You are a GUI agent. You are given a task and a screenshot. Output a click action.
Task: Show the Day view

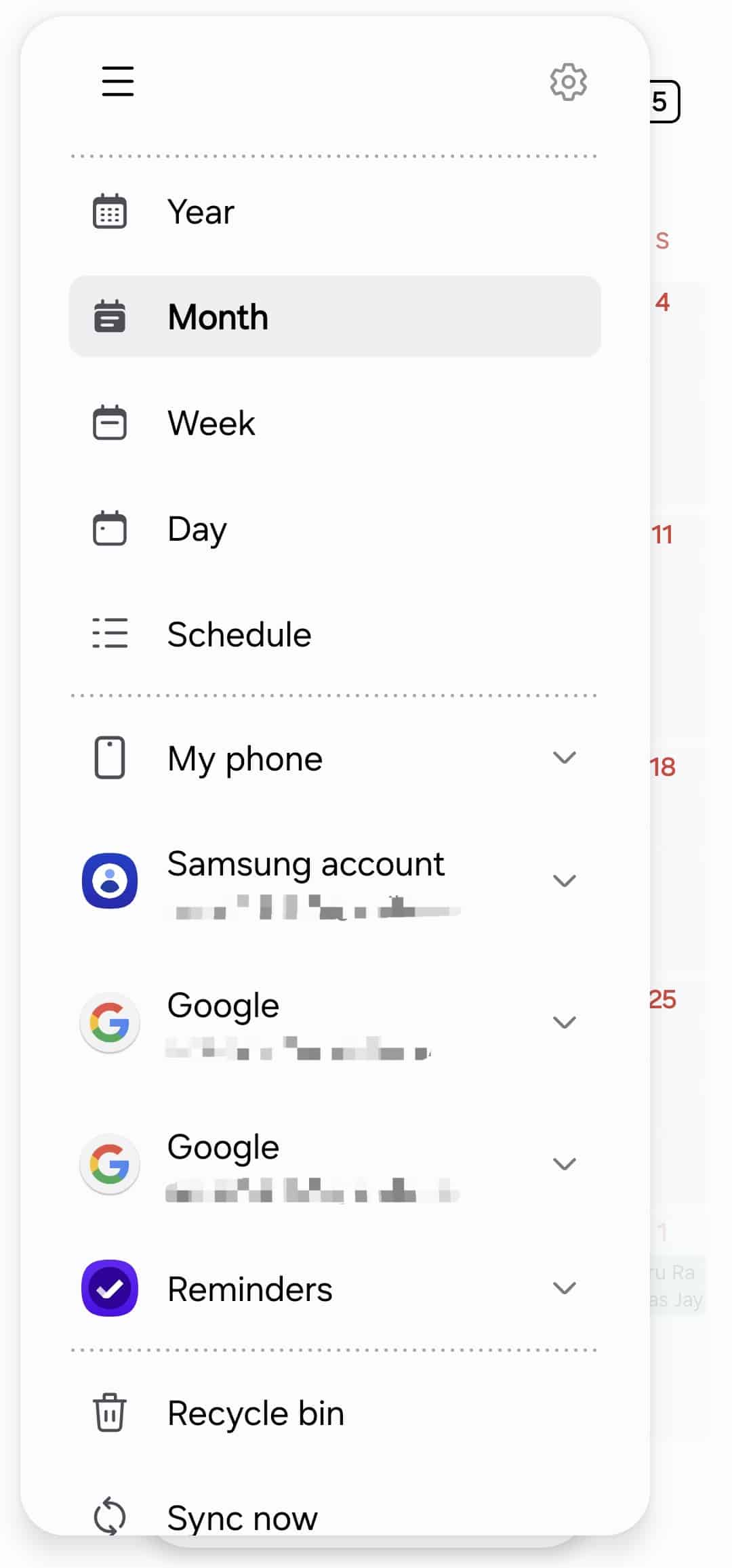point(197,529)
